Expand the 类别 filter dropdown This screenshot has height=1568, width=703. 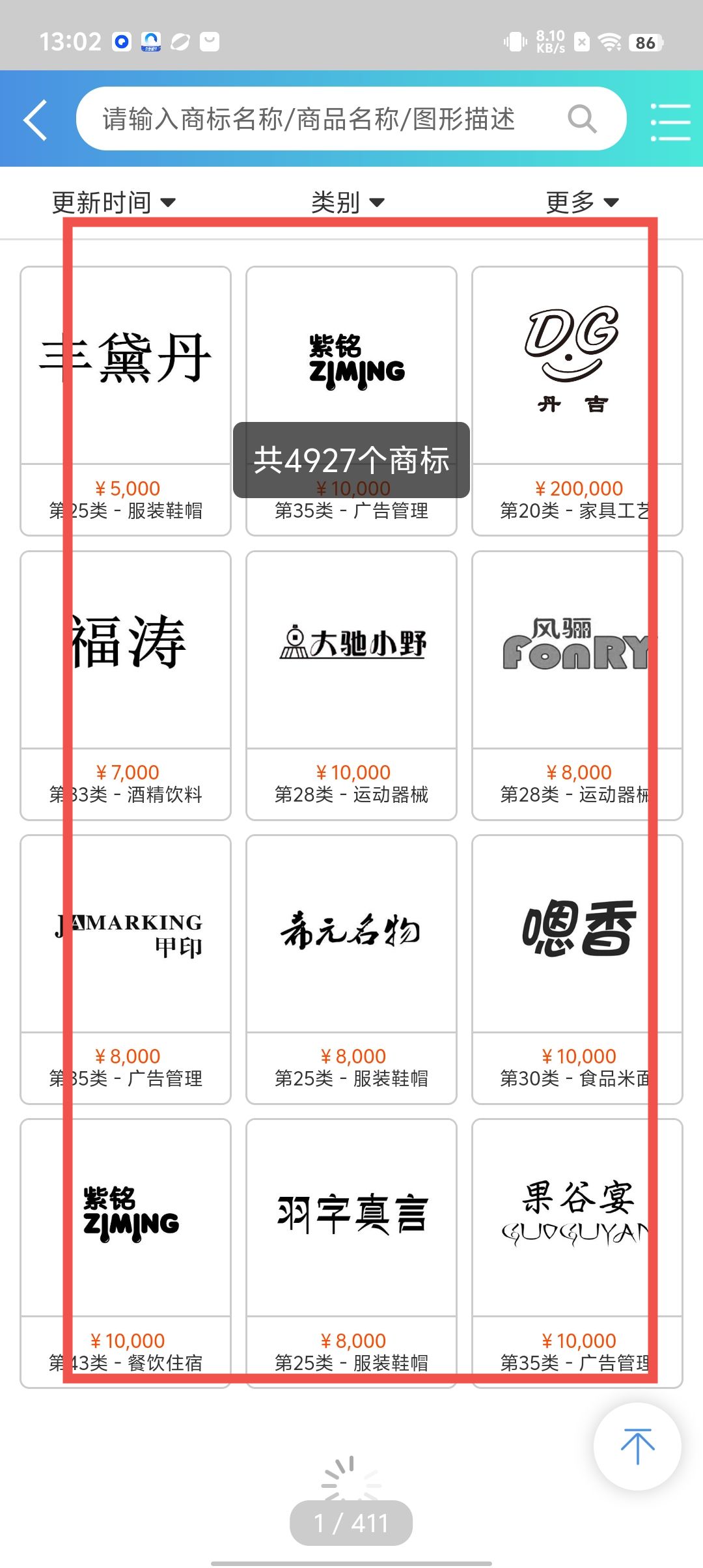click(348, 203)
